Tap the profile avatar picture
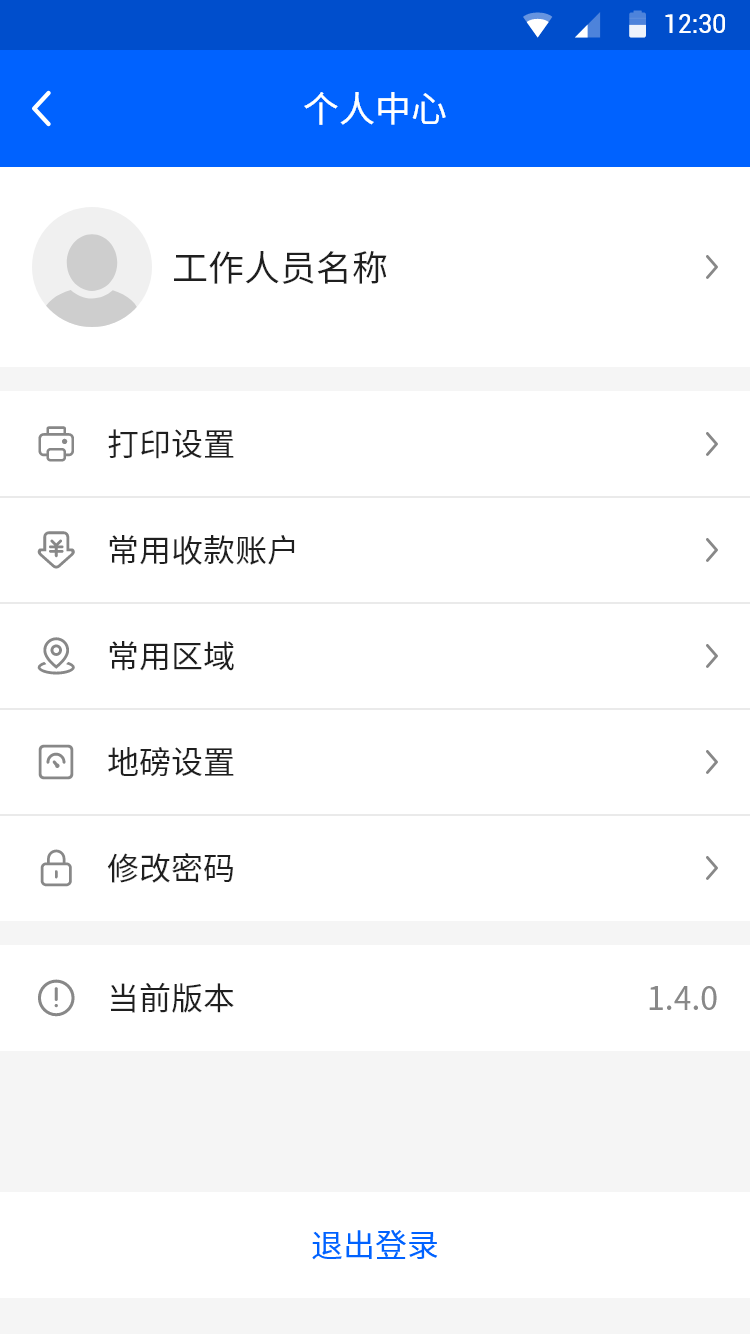750x1334 pixels. pos(92,267)
